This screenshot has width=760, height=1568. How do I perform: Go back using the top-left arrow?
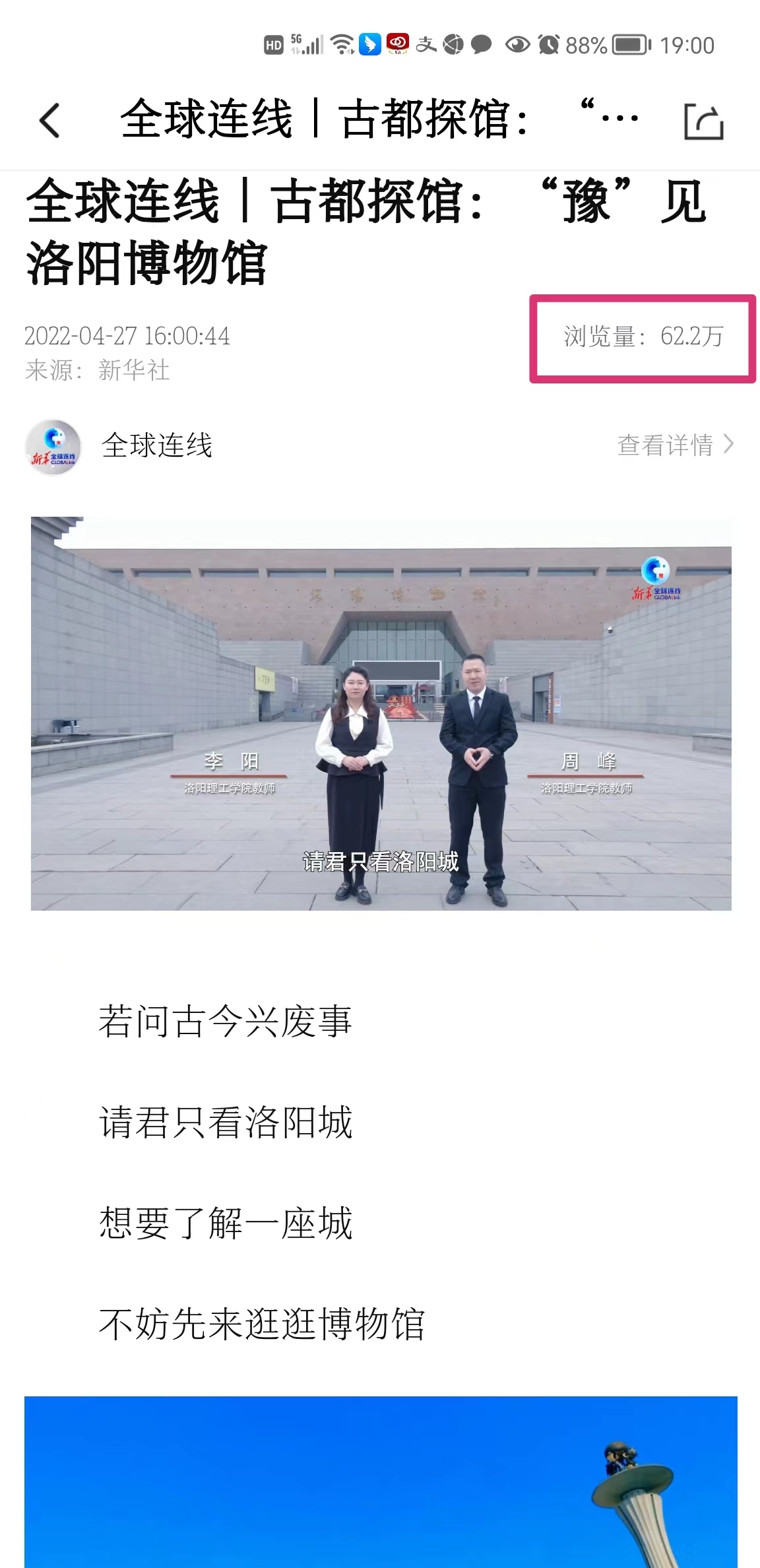pyautogui.click(x=49, y=121)
